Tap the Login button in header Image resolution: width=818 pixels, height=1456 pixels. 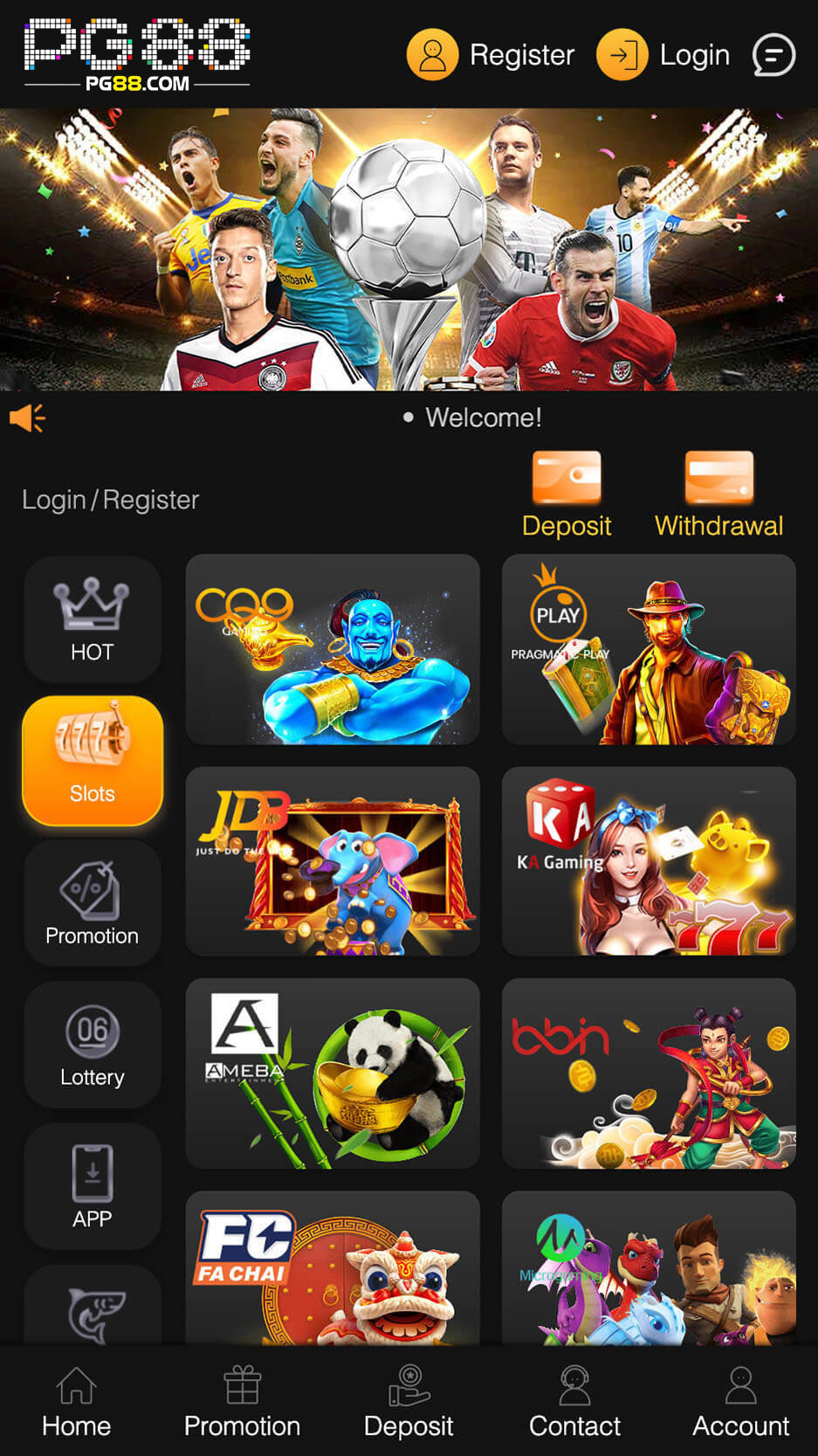tap(663, 55)
